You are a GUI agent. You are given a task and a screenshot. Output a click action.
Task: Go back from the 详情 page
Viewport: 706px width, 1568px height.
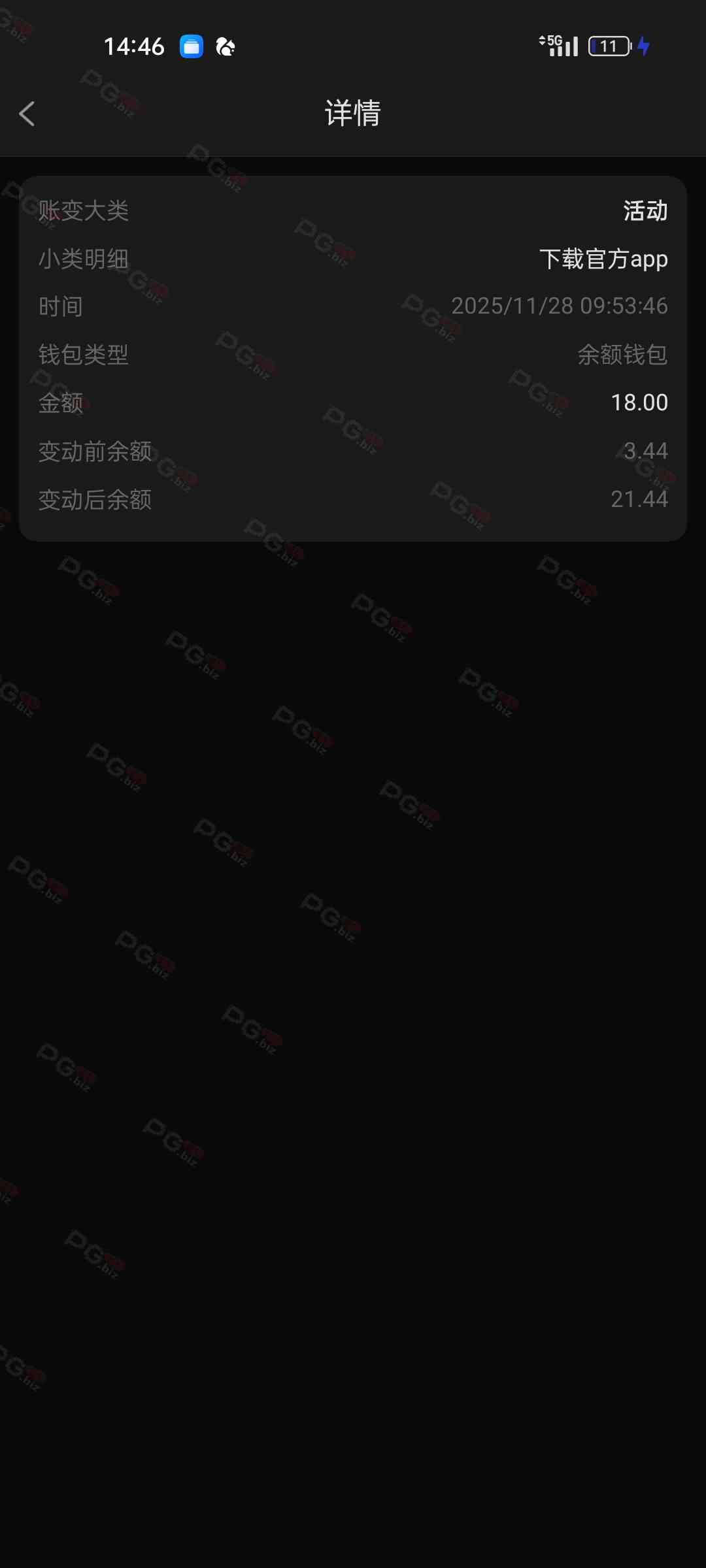(x=27, y=114)
